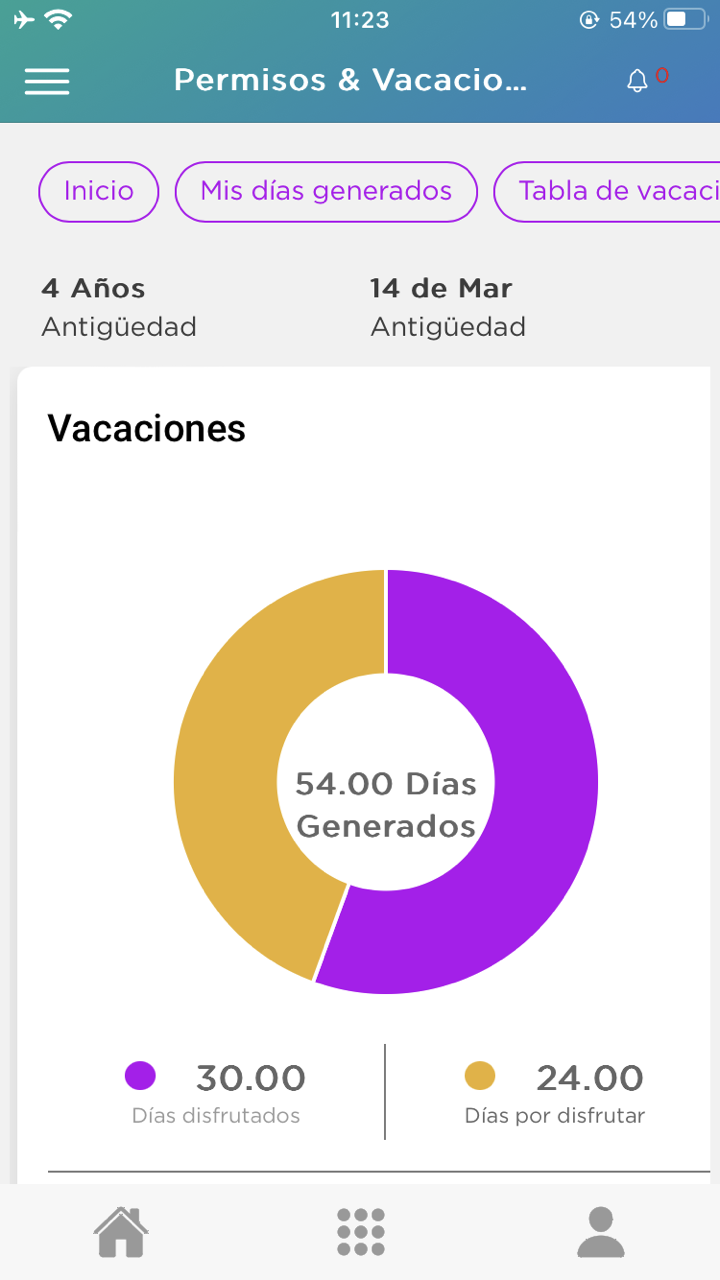Open the apps grid tab

click(360, 1232)
